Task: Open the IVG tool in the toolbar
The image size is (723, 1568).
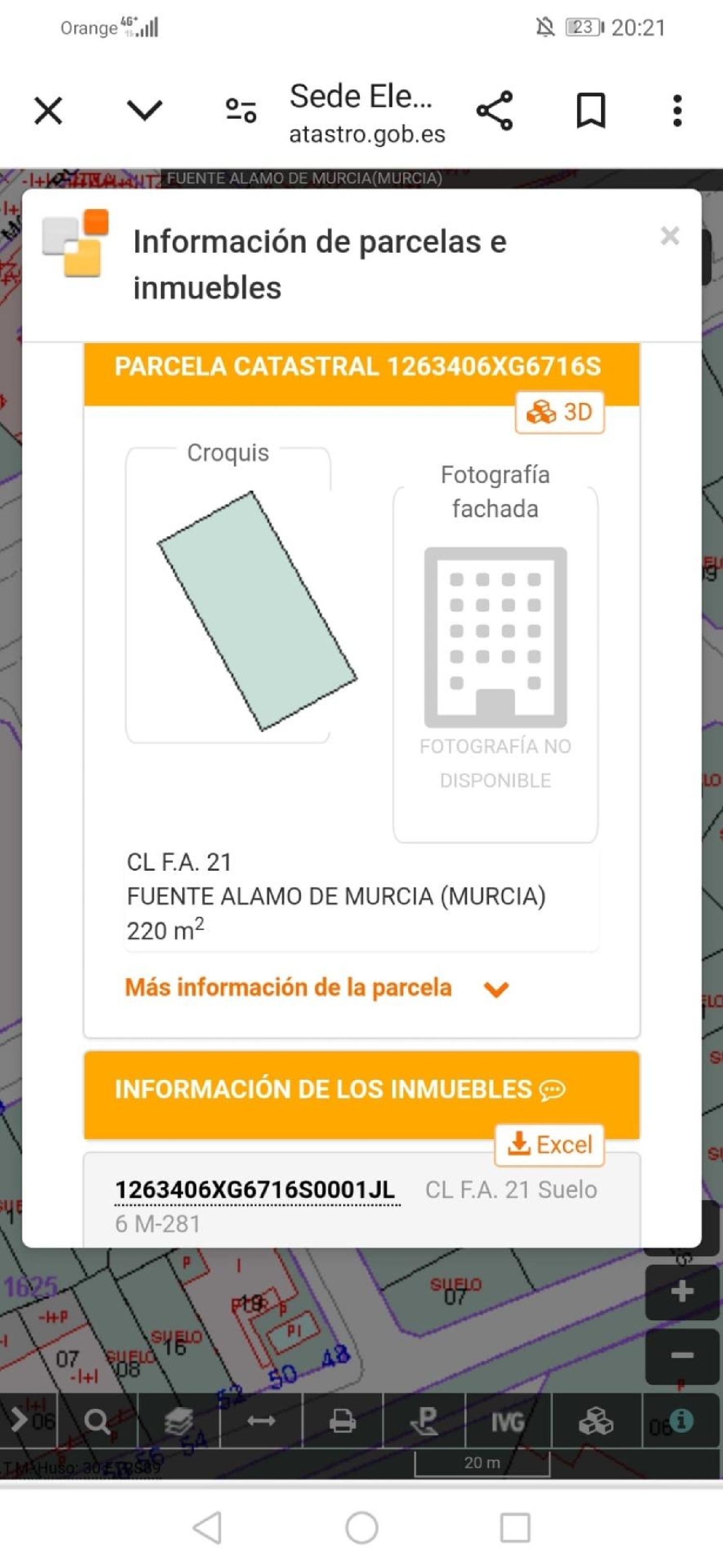Action: coord(508,1422)
